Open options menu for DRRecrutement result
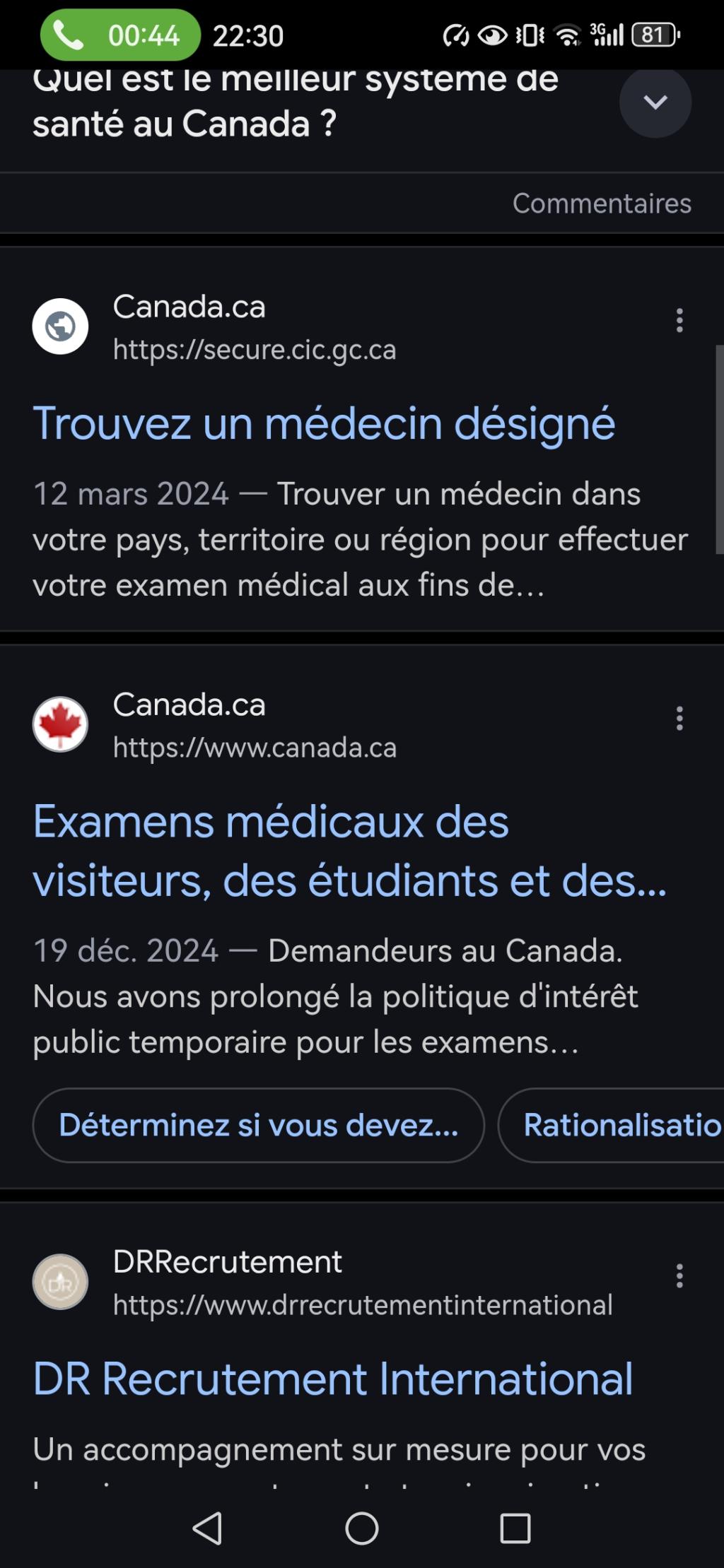This screenshot has height=1568, width=724. click(679, 1275)
